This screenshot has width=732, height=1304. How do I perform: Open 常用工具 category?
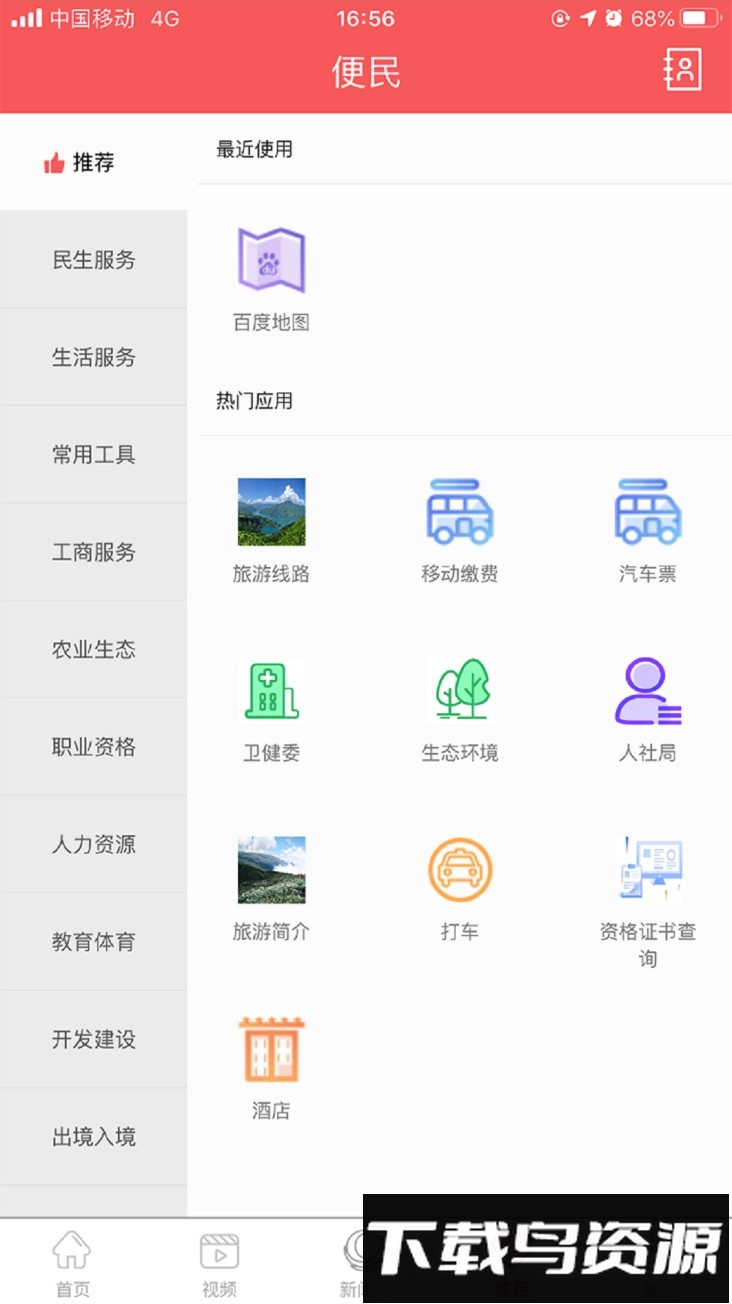pyautogui.click(x=93, y=455)
